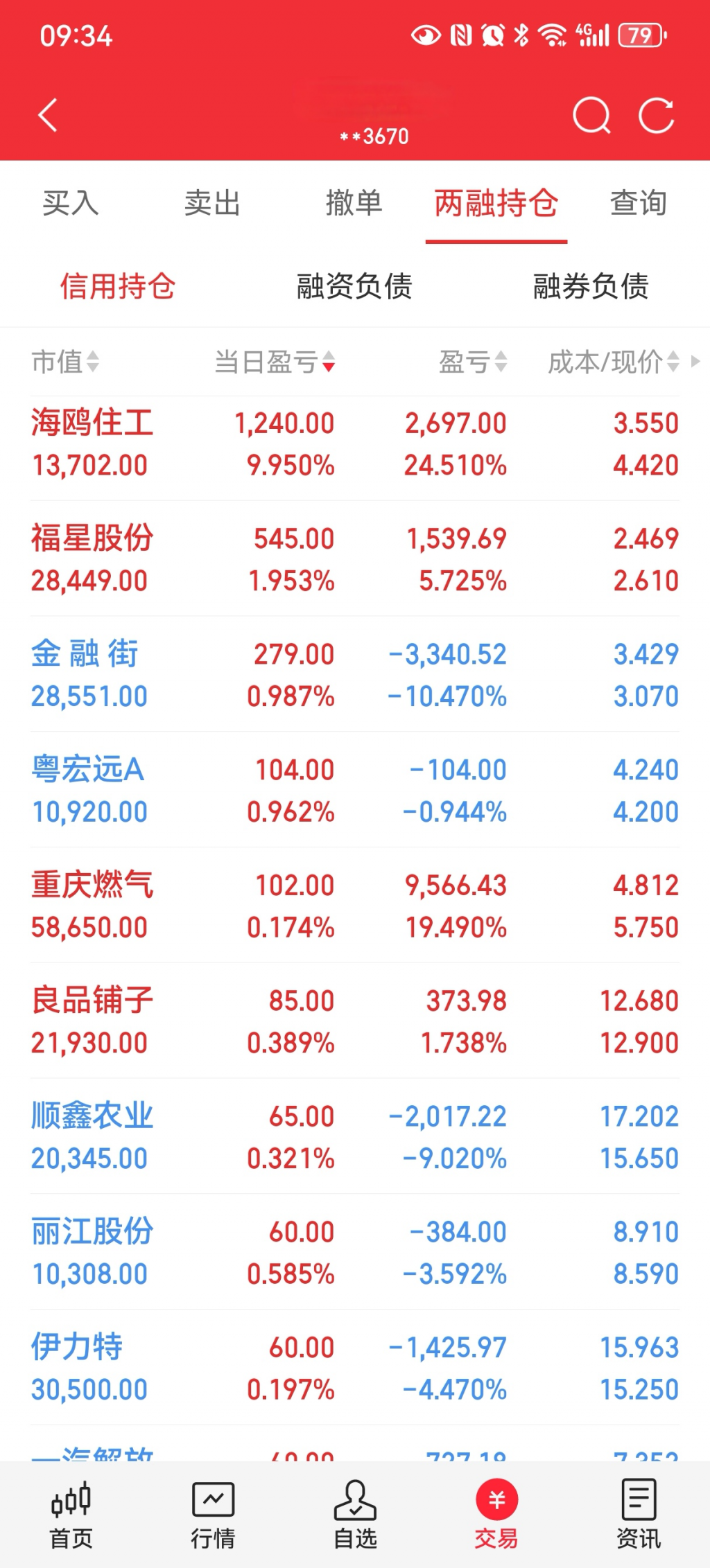Go to the 首页 tab
Viewport: 710px width, 1568px height.
click(x=71, y=1515)
